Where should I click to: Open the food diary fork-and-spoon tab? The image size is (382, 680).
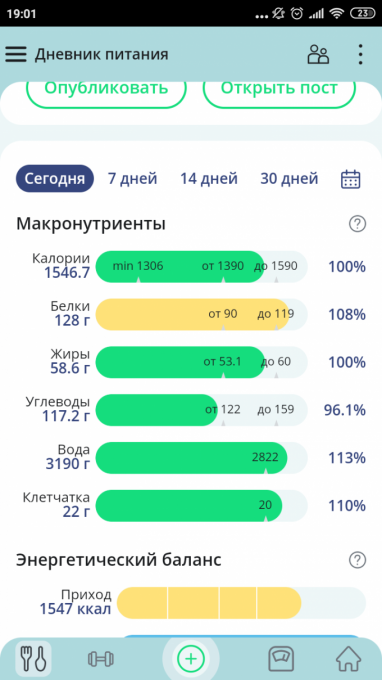[x=33, y=659]
